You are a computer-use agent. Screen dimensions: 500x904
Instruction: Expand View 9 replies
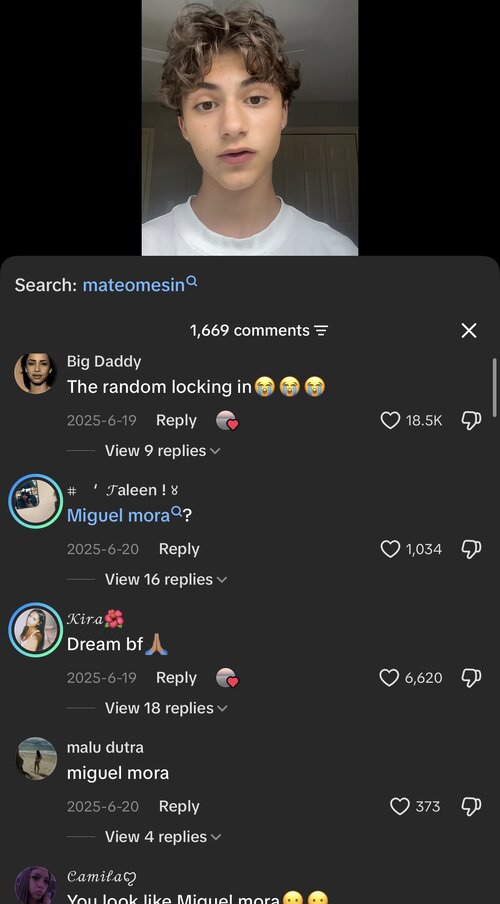click(162, 450)
